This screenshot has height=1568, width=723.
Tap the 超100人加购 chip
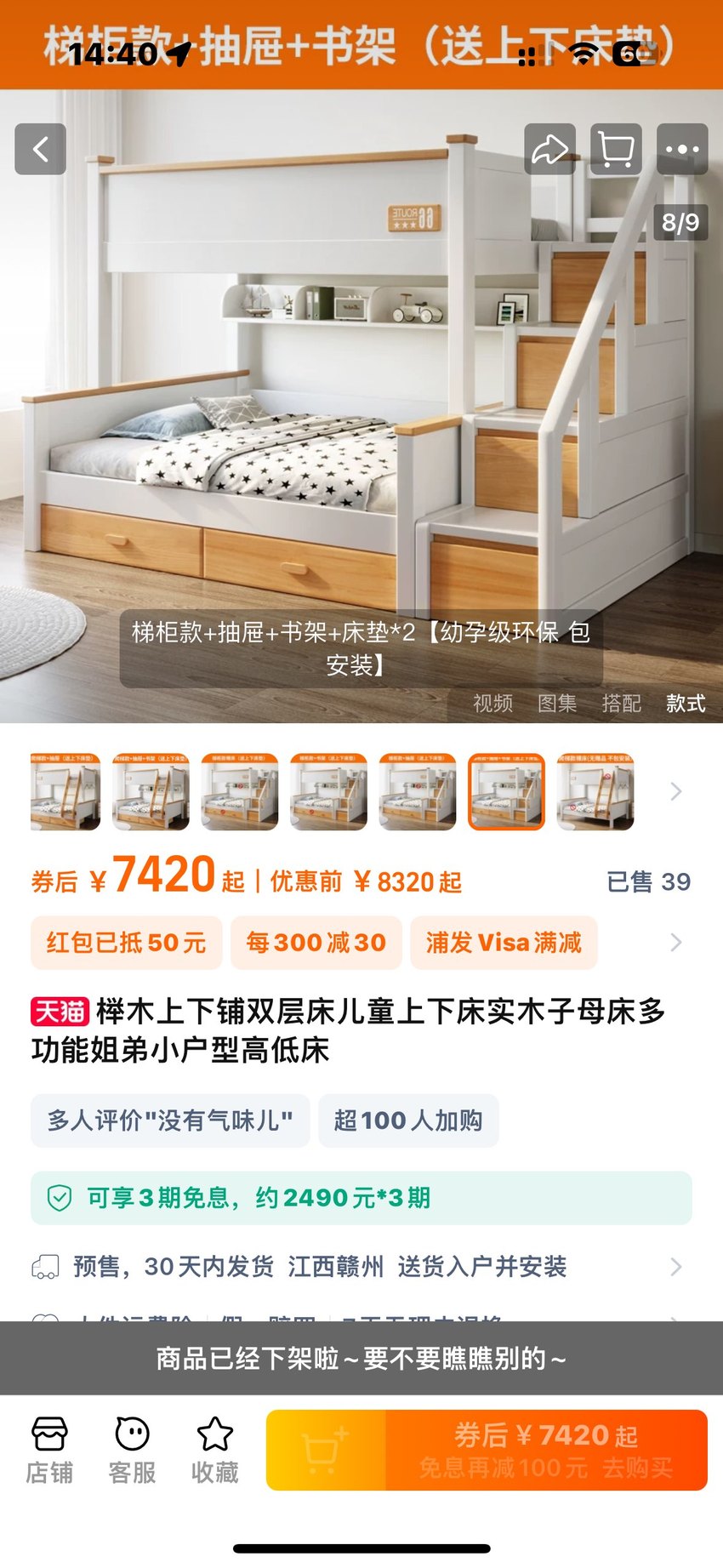pos(408,1120)
